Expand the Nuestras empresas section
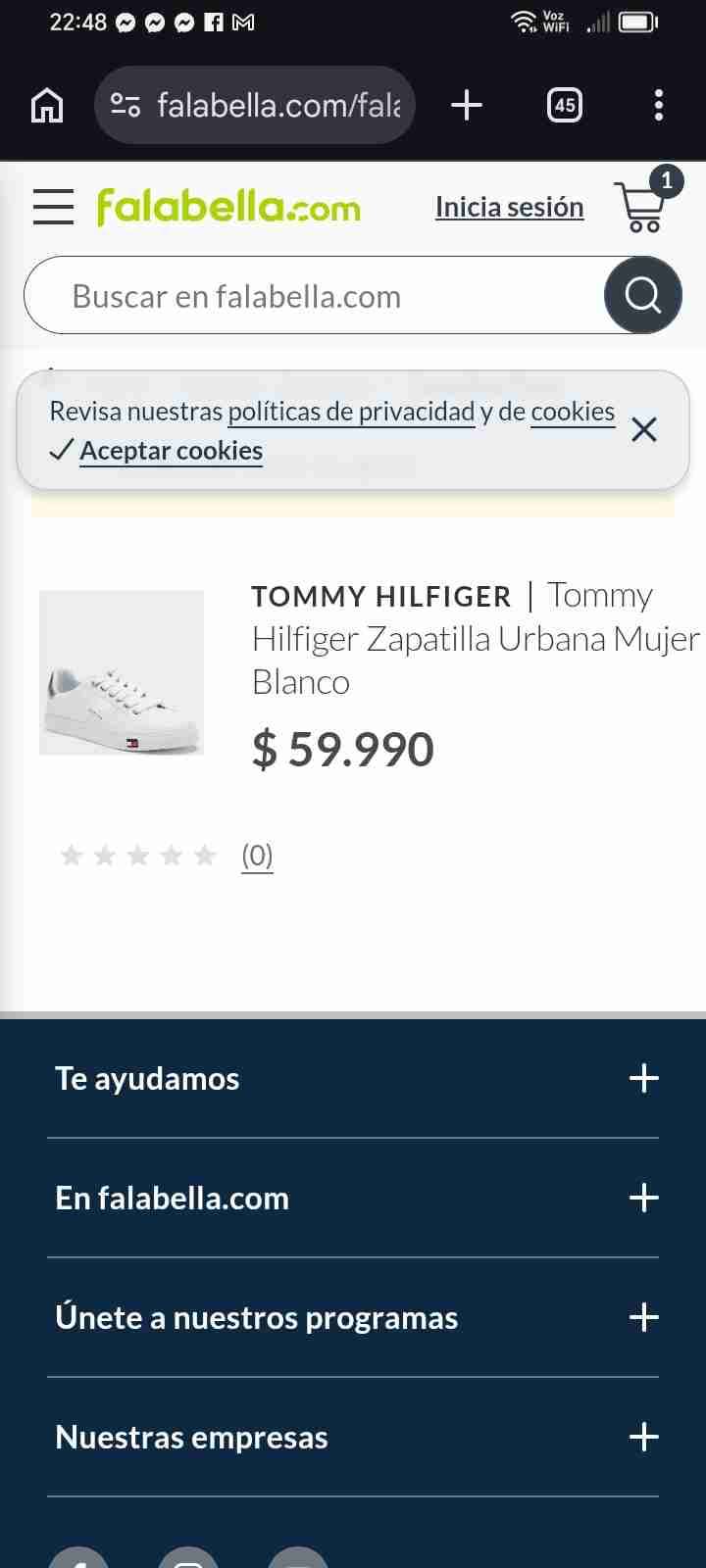Image resolution: width=706 pixels, height=1568 pixels. click(x=644, y=1437)
